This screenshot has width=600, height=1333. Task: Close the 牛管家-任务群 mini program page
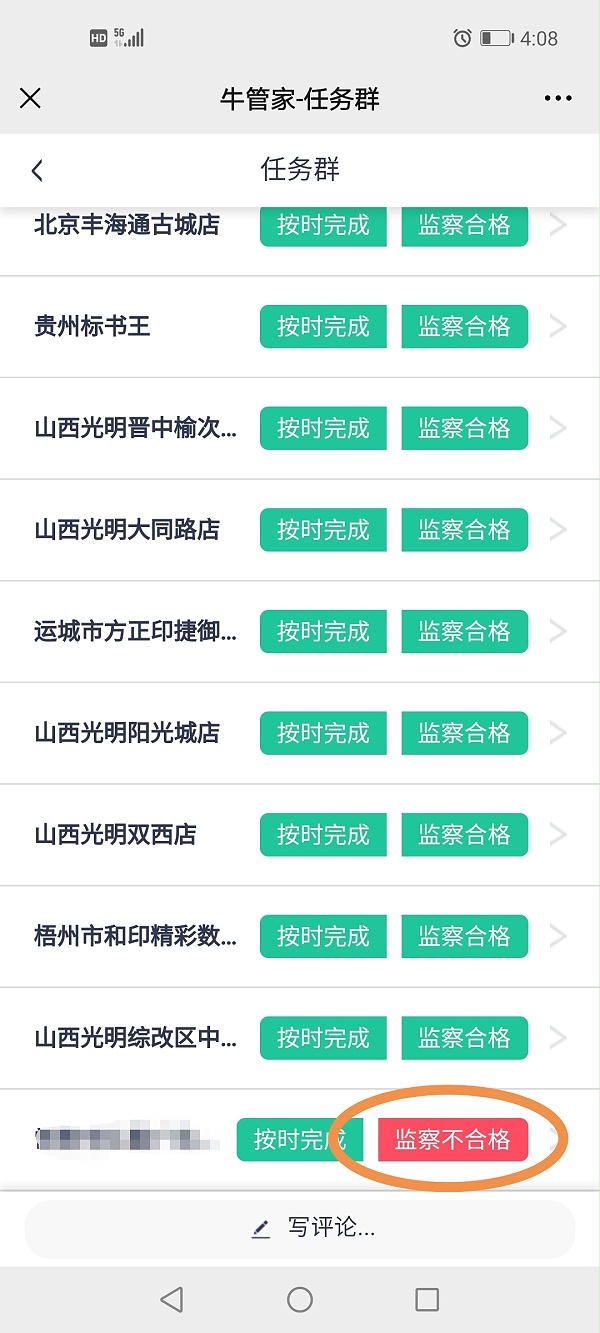click(30, 98)
